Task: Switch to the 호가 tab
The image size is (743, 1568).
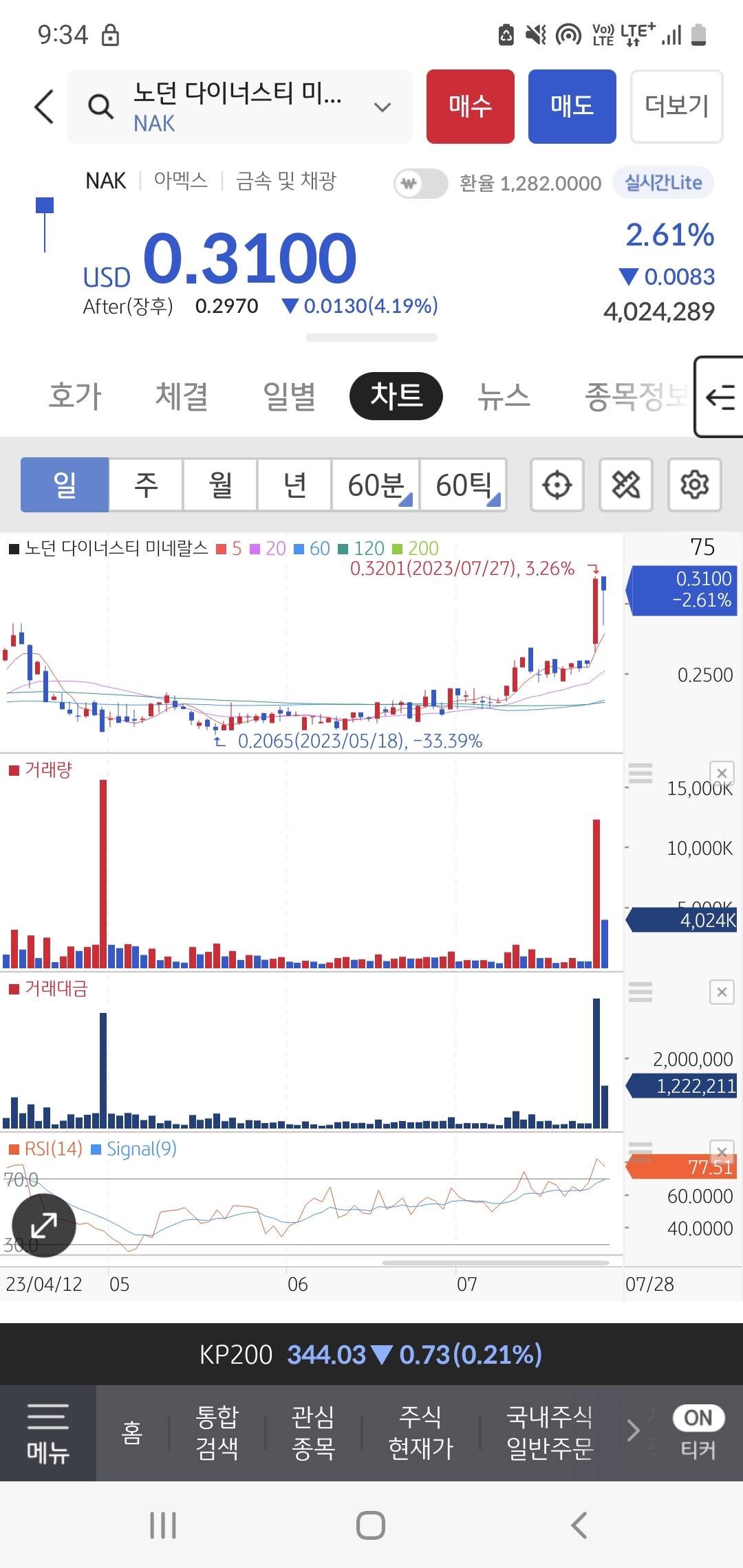Action: click(x=75, y=396)
